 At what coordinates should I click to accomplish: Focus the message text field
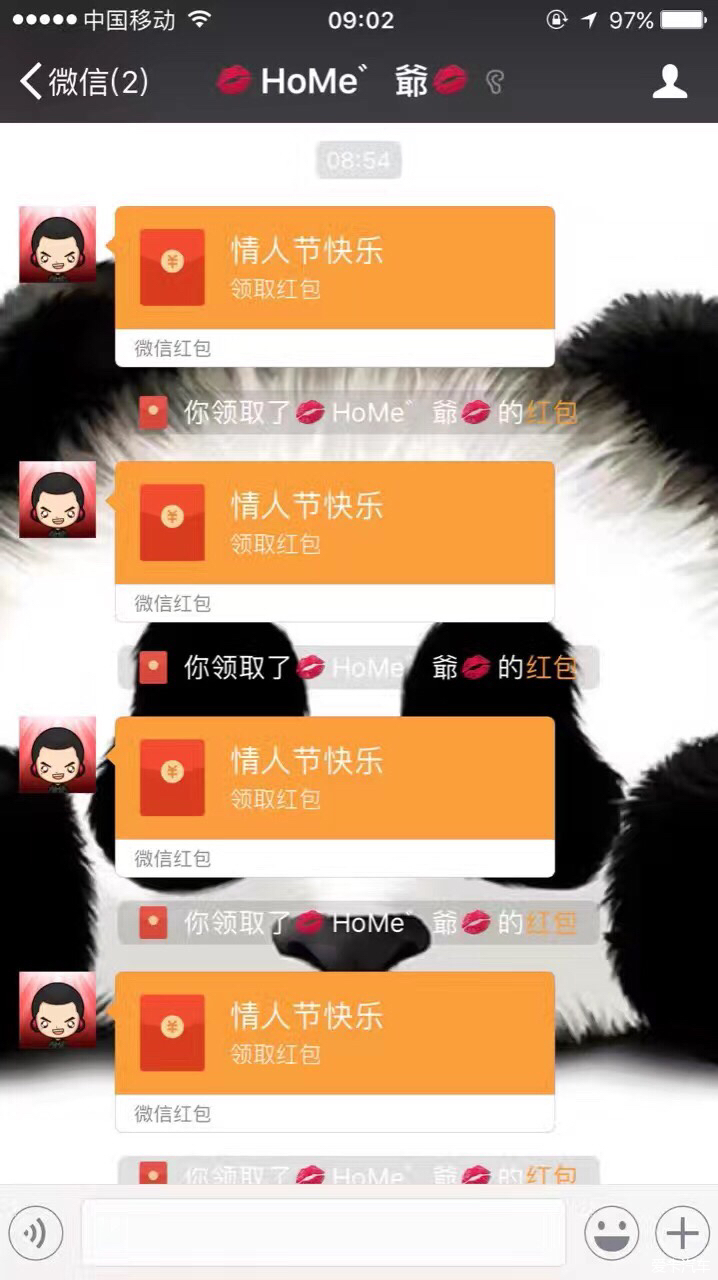pos(323,1233)
